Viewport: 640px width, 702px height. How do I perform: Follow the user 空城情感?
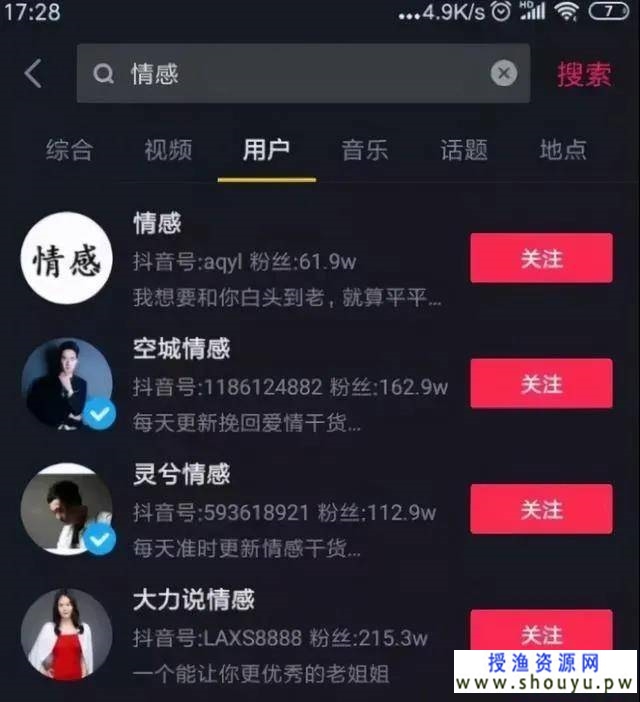[541, 384]
